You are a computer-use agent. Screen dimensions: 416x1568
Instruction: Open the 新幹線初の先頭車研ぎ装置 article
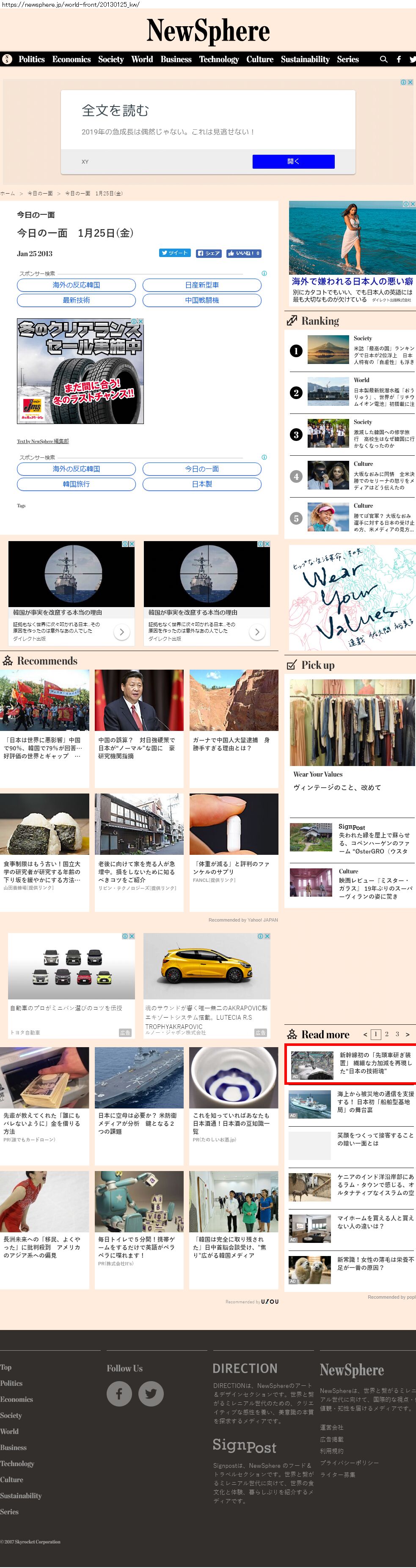point(375,1063)
